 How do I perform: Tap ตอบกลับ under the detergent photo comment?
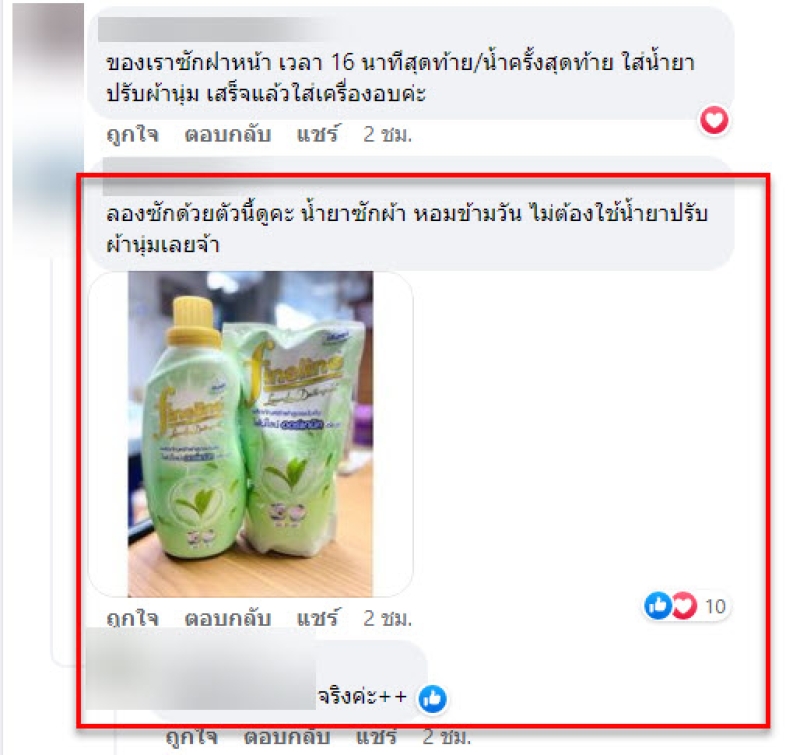[227, 618]
